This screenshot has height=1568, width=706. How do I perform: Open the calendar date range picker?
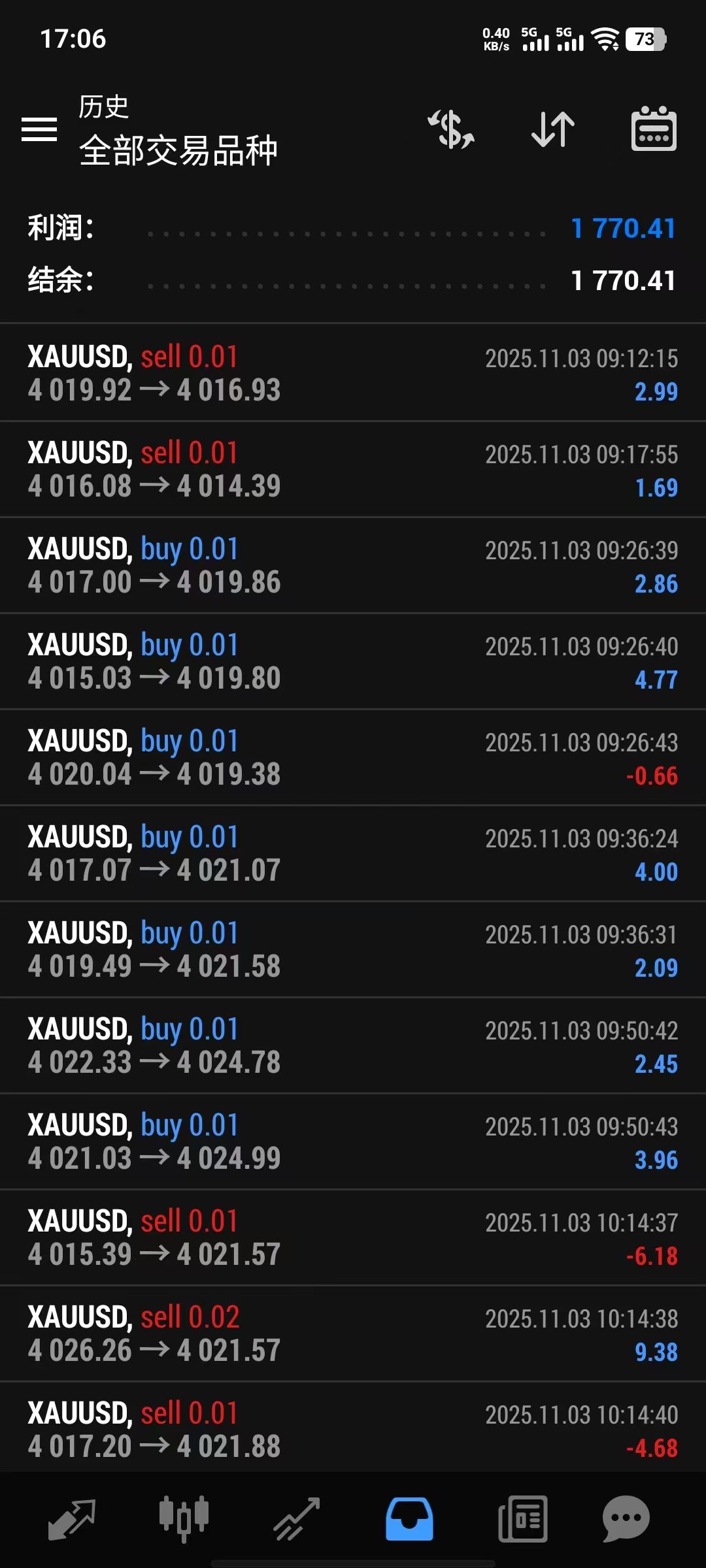(654, 129)
